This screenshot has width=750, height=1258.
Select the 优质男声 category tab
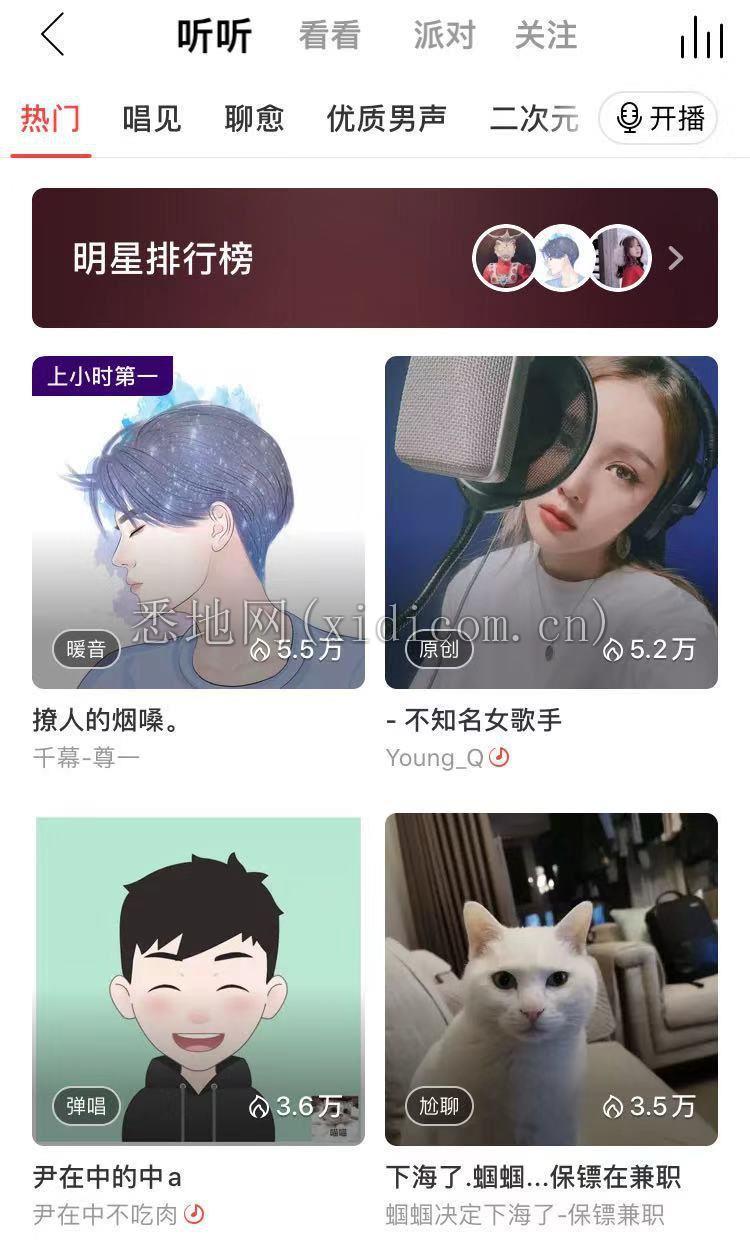(386, 119)
